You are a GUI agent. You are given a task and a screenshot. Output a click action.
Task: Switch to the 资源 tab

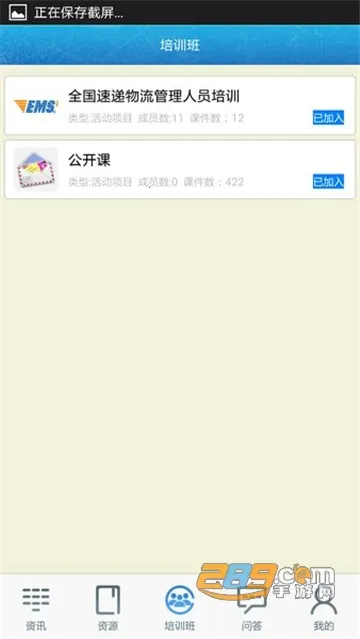click(108, 608)
